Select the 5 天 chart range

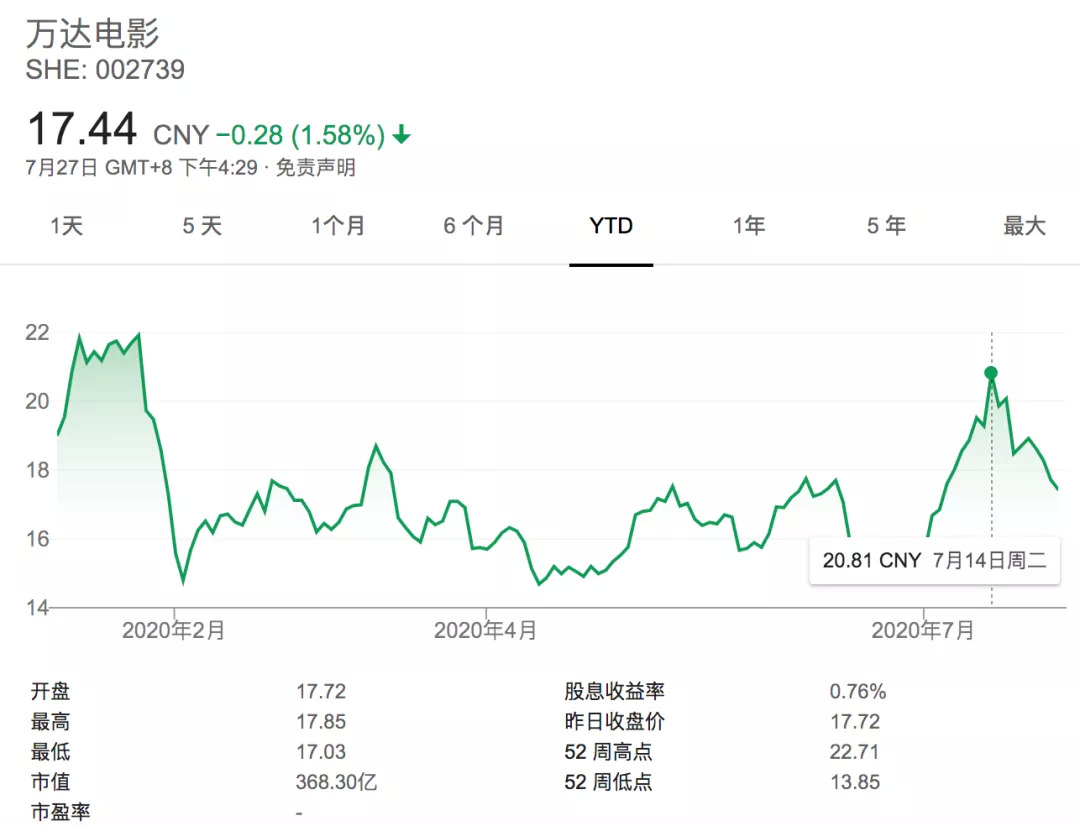[202, 226]
